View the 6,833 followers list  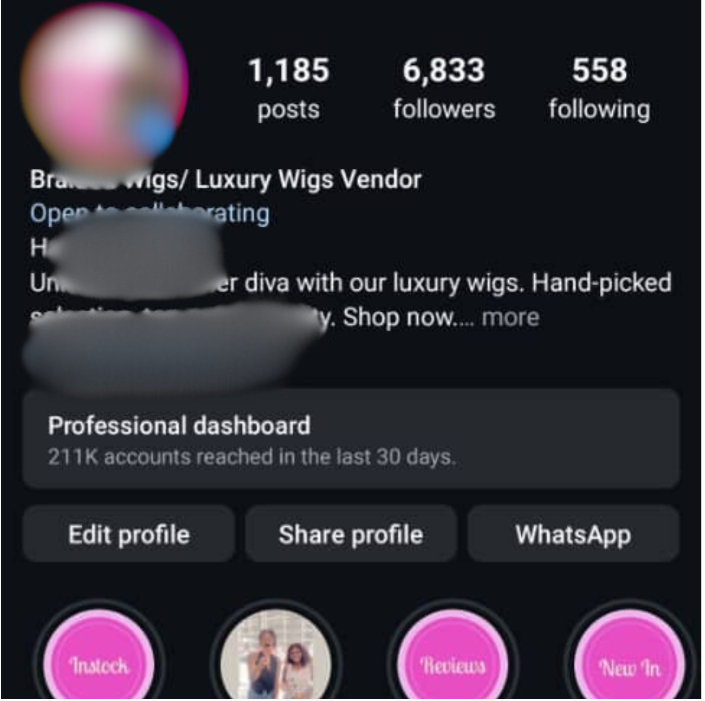[443, 88]
